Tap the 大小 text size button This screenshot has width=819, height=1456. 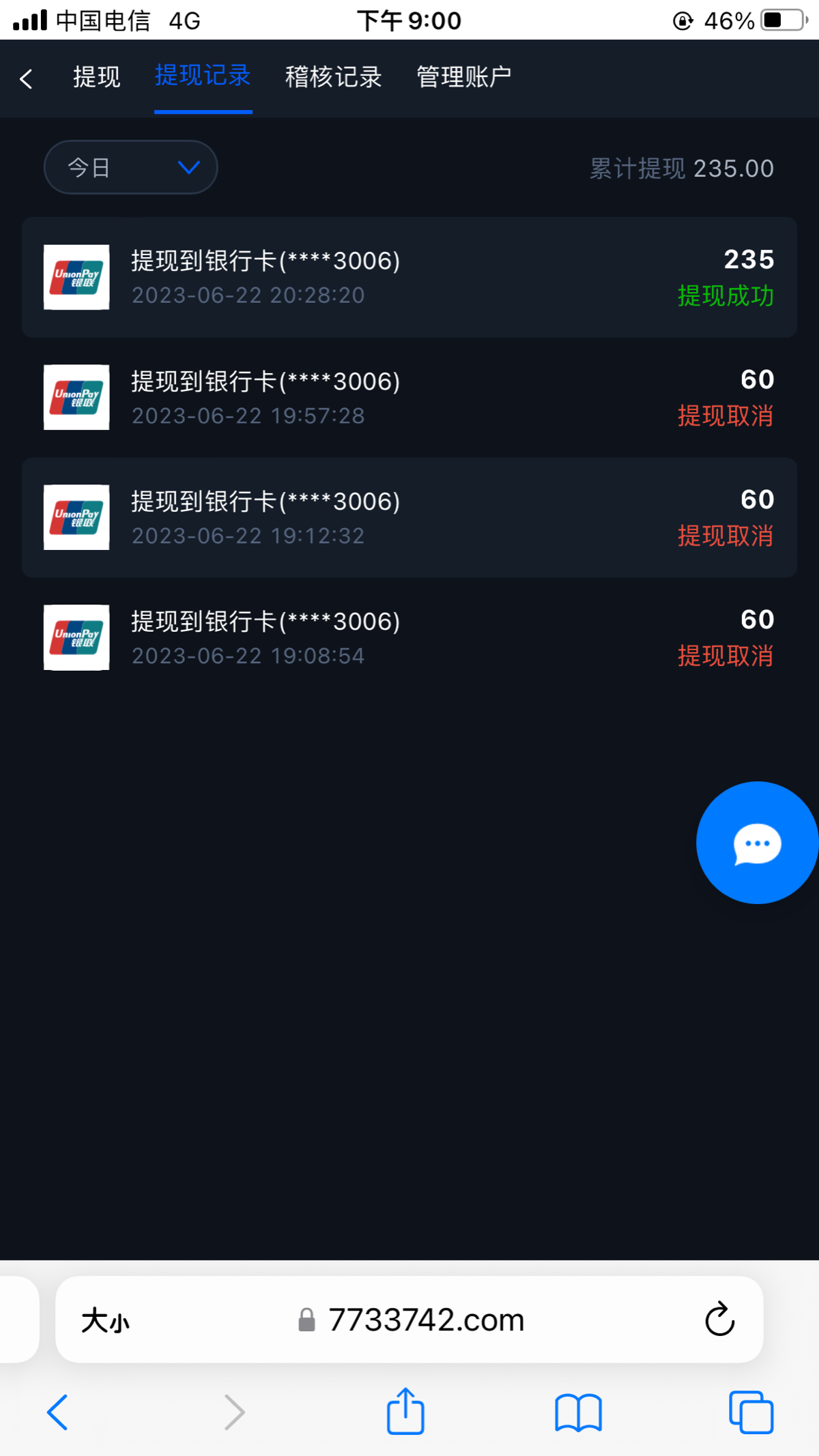[105, 1320]
